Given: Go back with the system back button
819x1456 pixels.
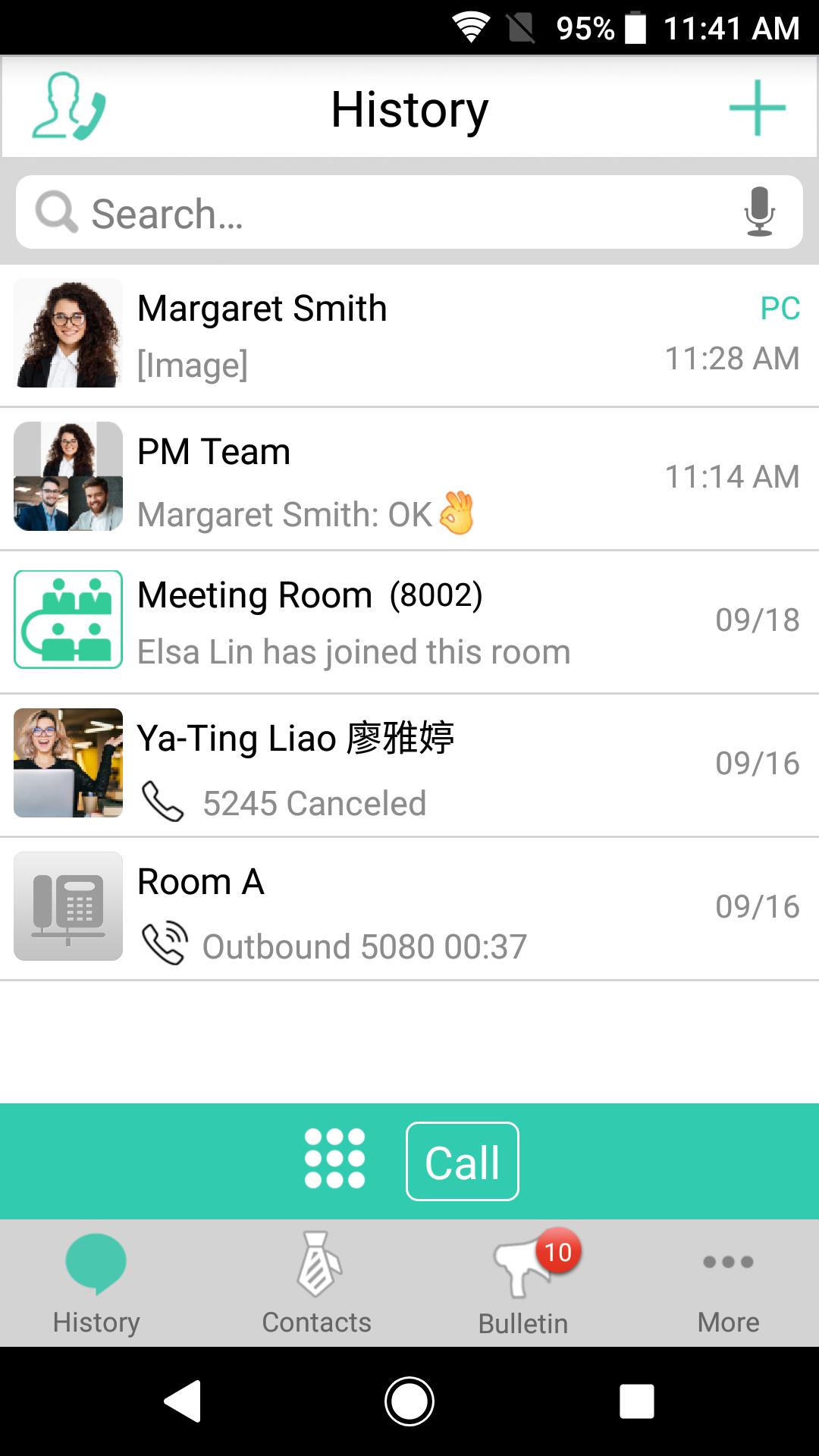Looking at the screenshot, I should 183,1401.
